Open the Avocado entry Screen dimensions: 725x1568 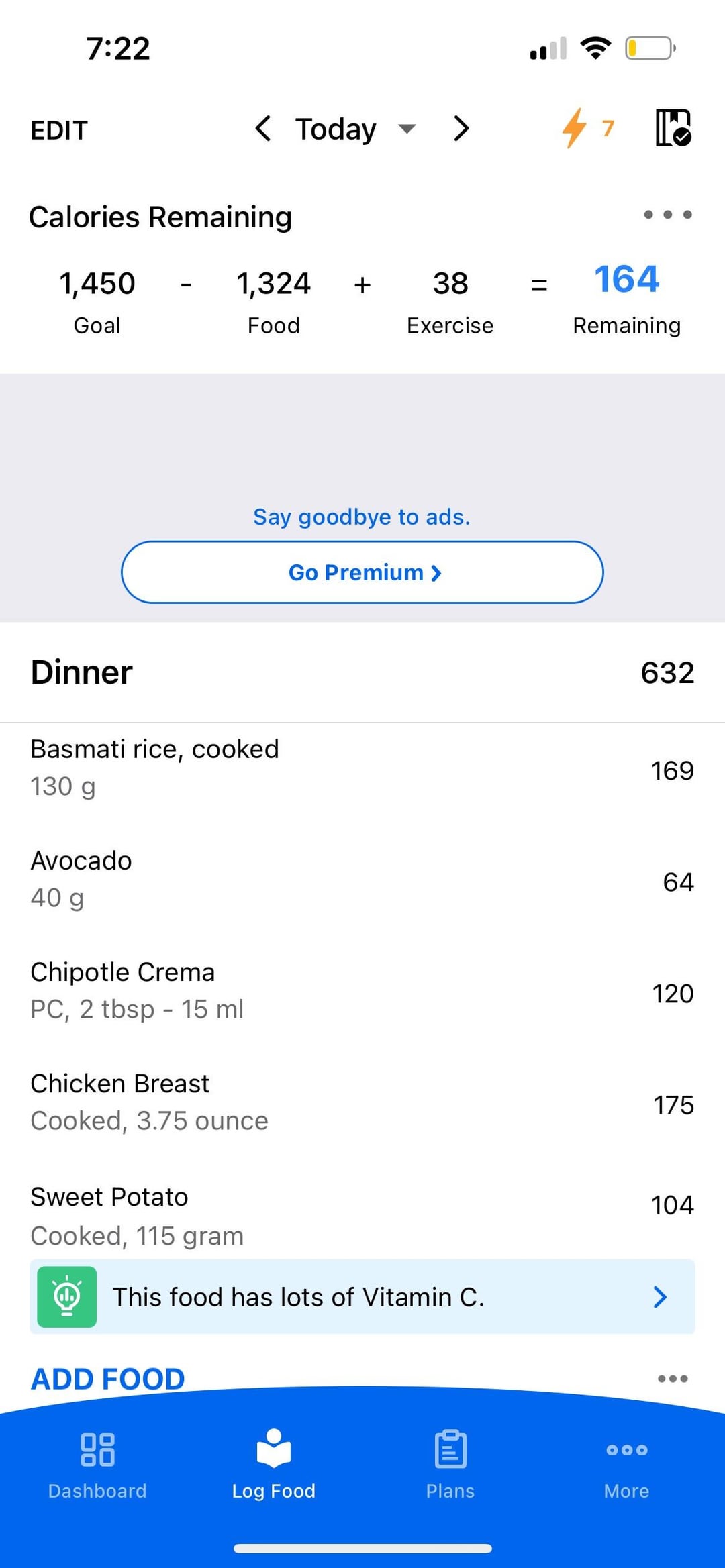362,880
